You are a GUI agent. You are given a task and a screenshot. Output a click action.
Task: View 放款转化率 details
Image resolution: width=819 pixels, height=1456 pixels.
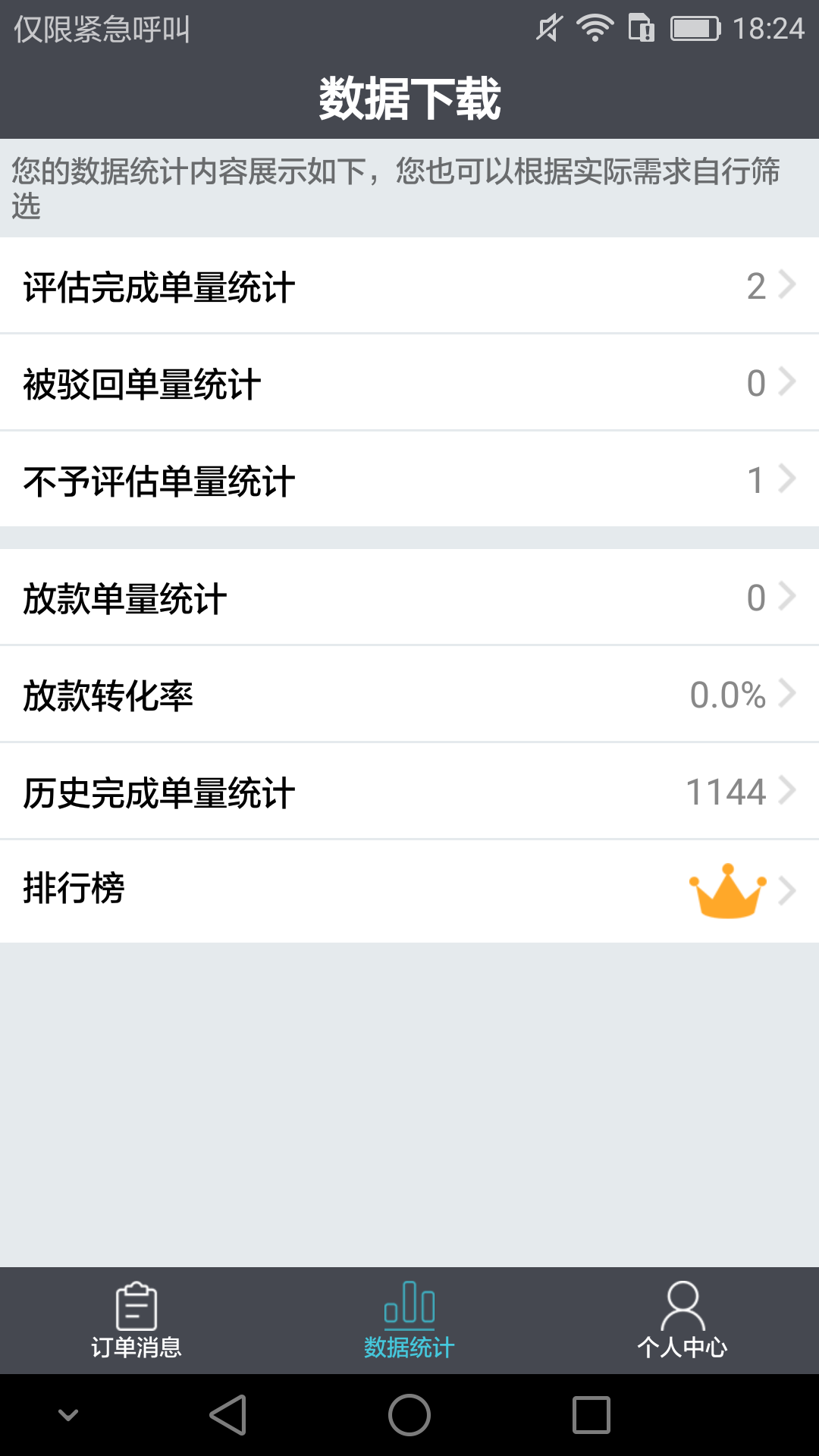pyautogui.click(x=409, y=695)
